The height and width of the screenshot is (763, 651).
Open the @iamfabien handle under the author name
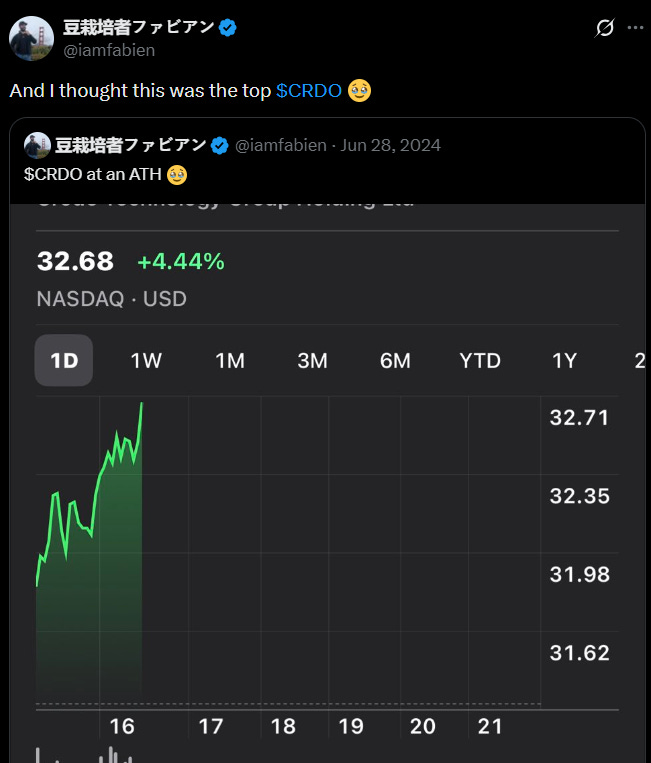[109, 50]
